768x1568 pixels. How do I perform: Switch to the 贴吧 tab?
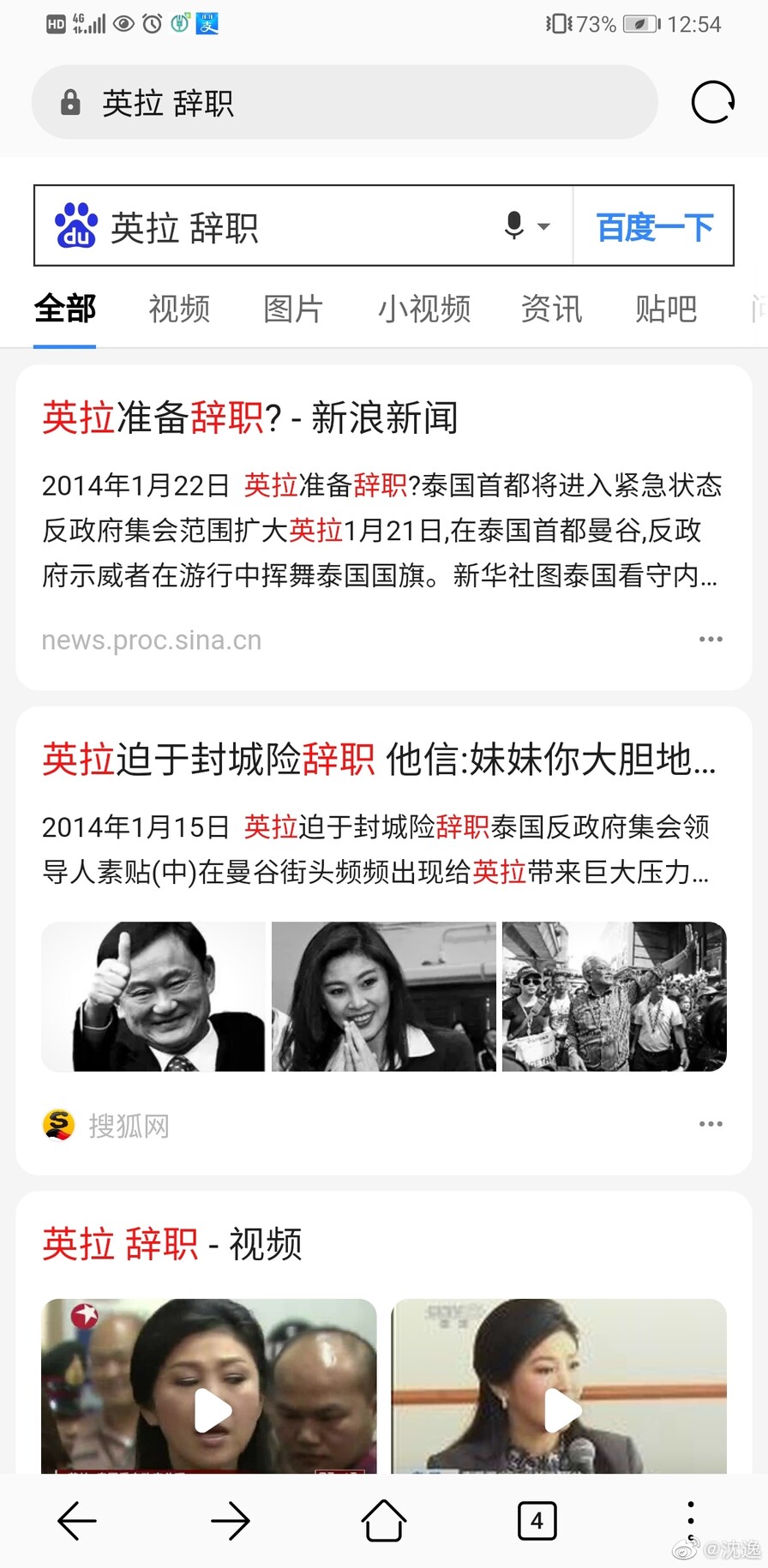point(666,309)
